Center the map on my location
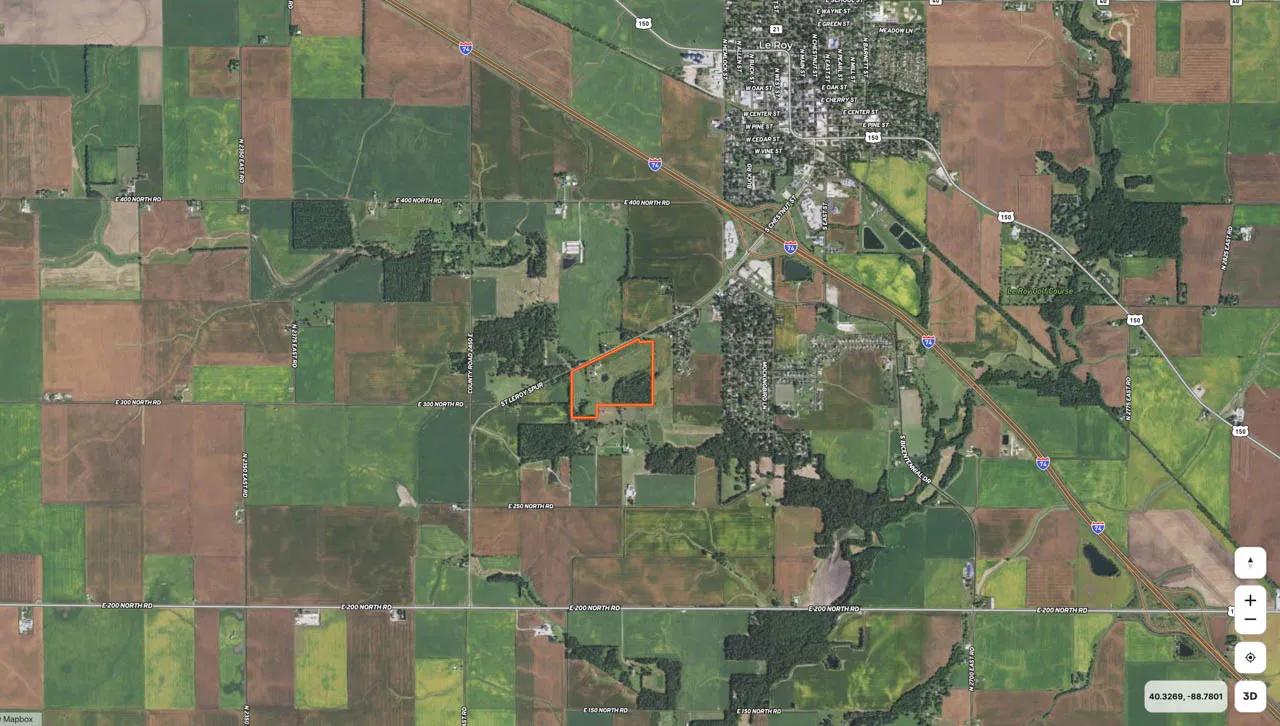The height and width of the screenshot is (726, 1280). click(x=1250, y=658)
